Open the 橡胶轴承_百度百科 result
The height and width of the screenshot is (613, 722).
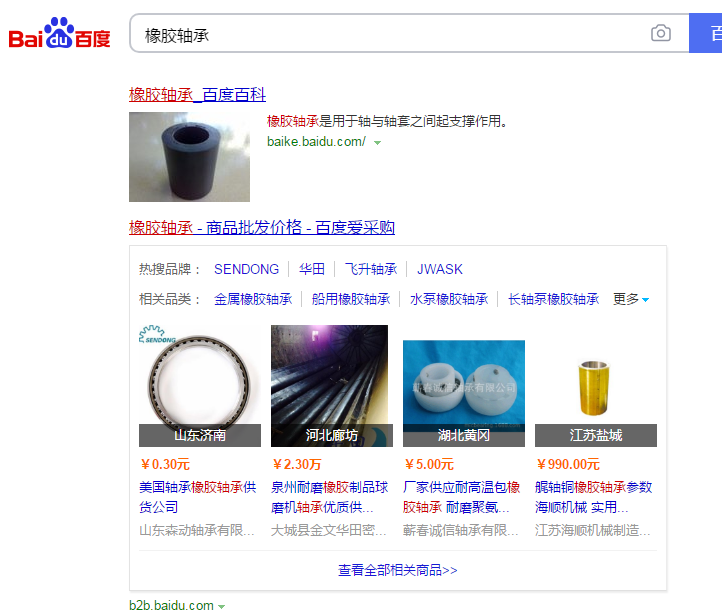pos(197,95)
